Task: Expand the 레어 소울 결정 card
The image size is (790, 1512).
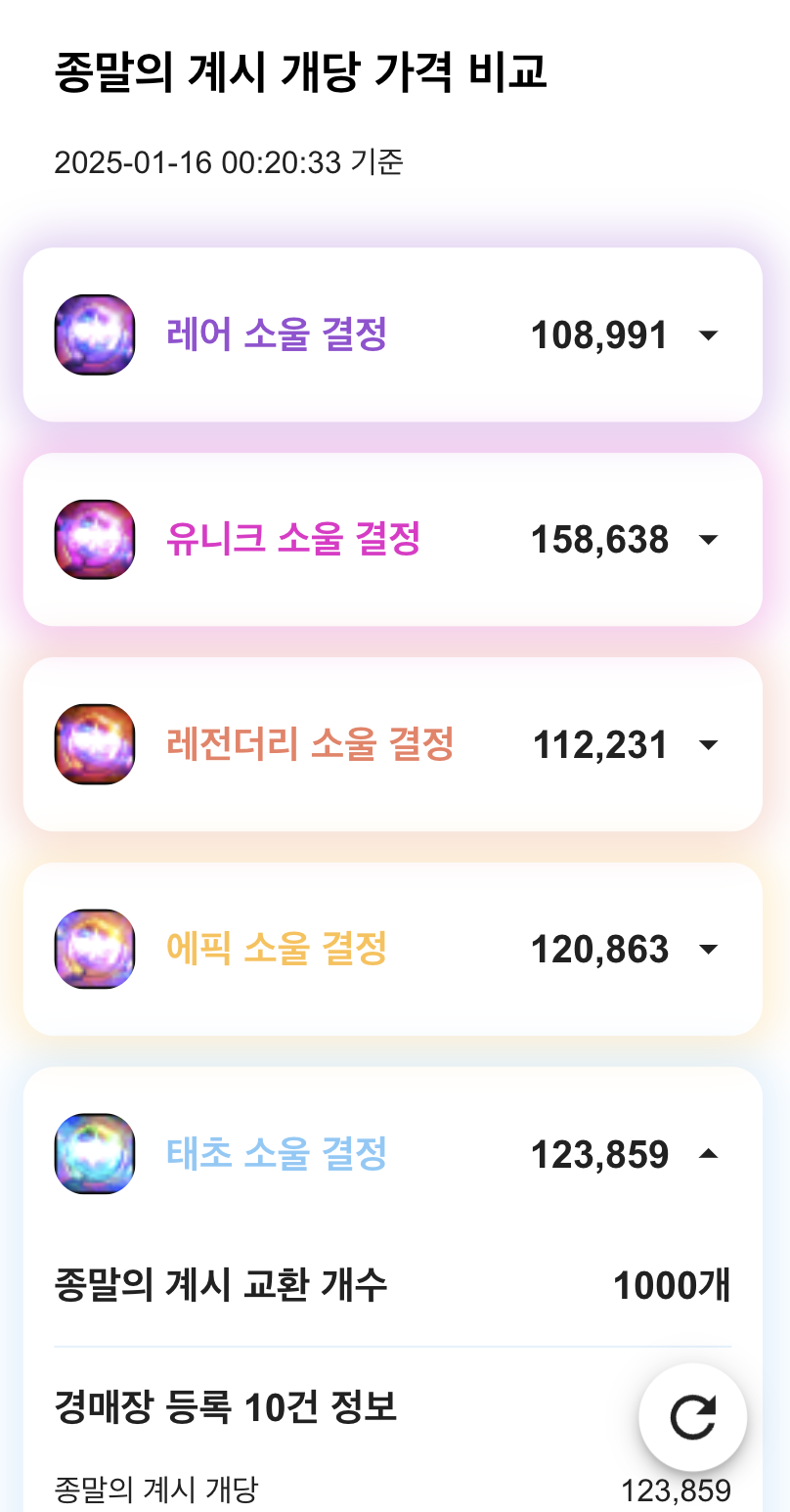Action: coord(709,335)
